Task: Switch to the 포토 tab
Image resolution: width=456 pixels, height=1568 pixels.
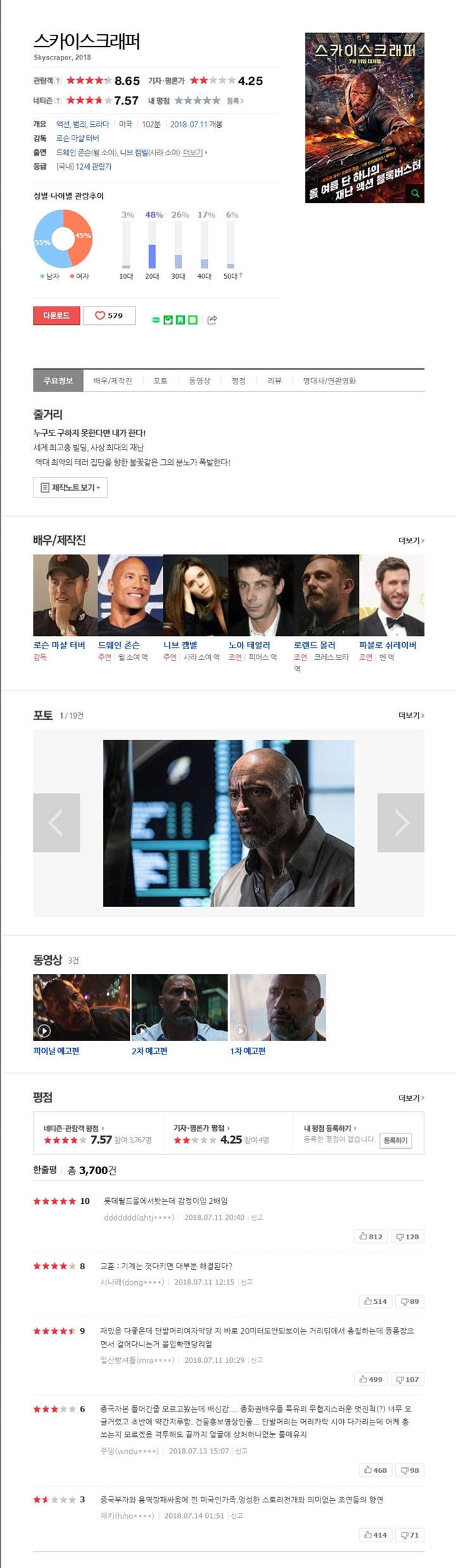Action: point(160,381)
